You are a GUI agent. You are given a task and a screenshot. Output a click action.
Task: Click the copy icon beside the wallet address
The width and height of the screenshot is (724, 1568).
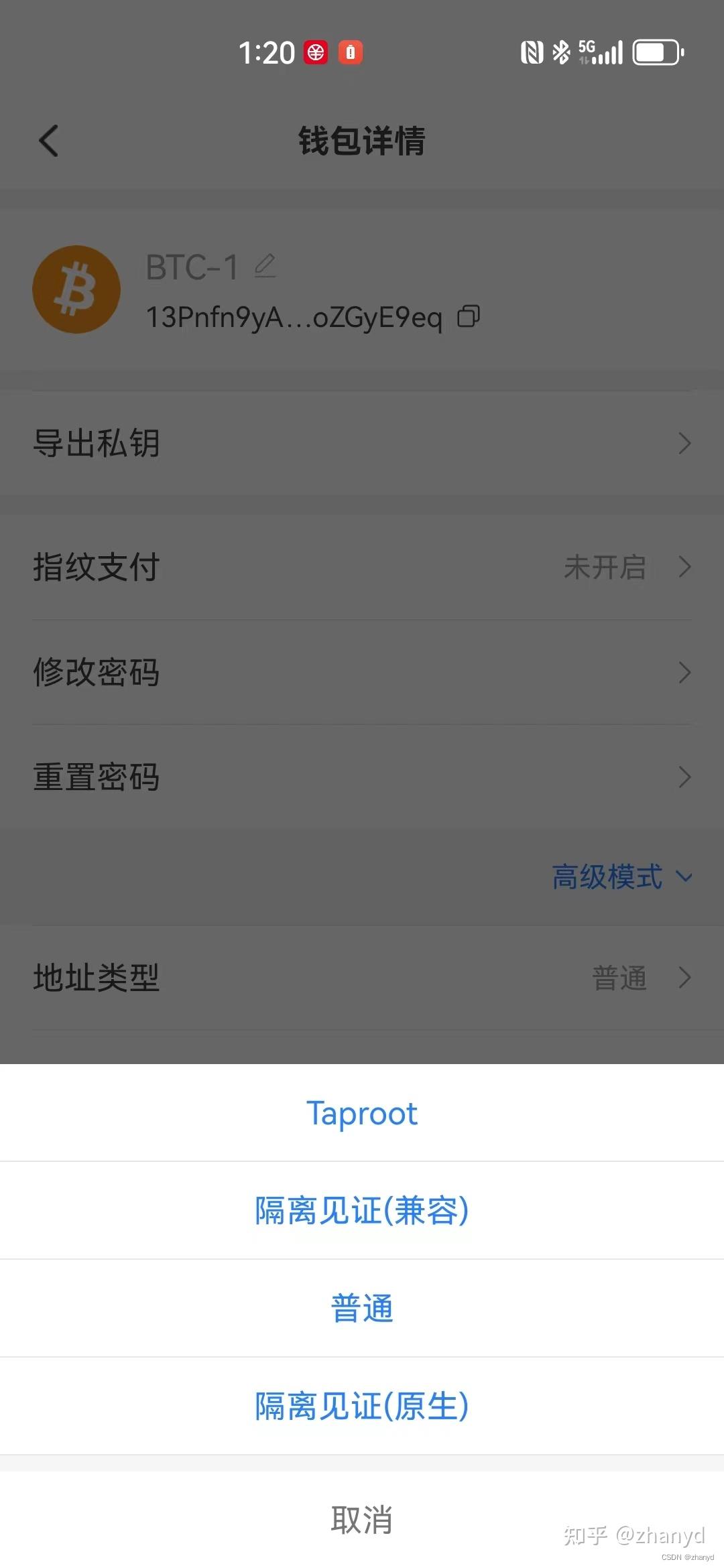pos(469,317)
